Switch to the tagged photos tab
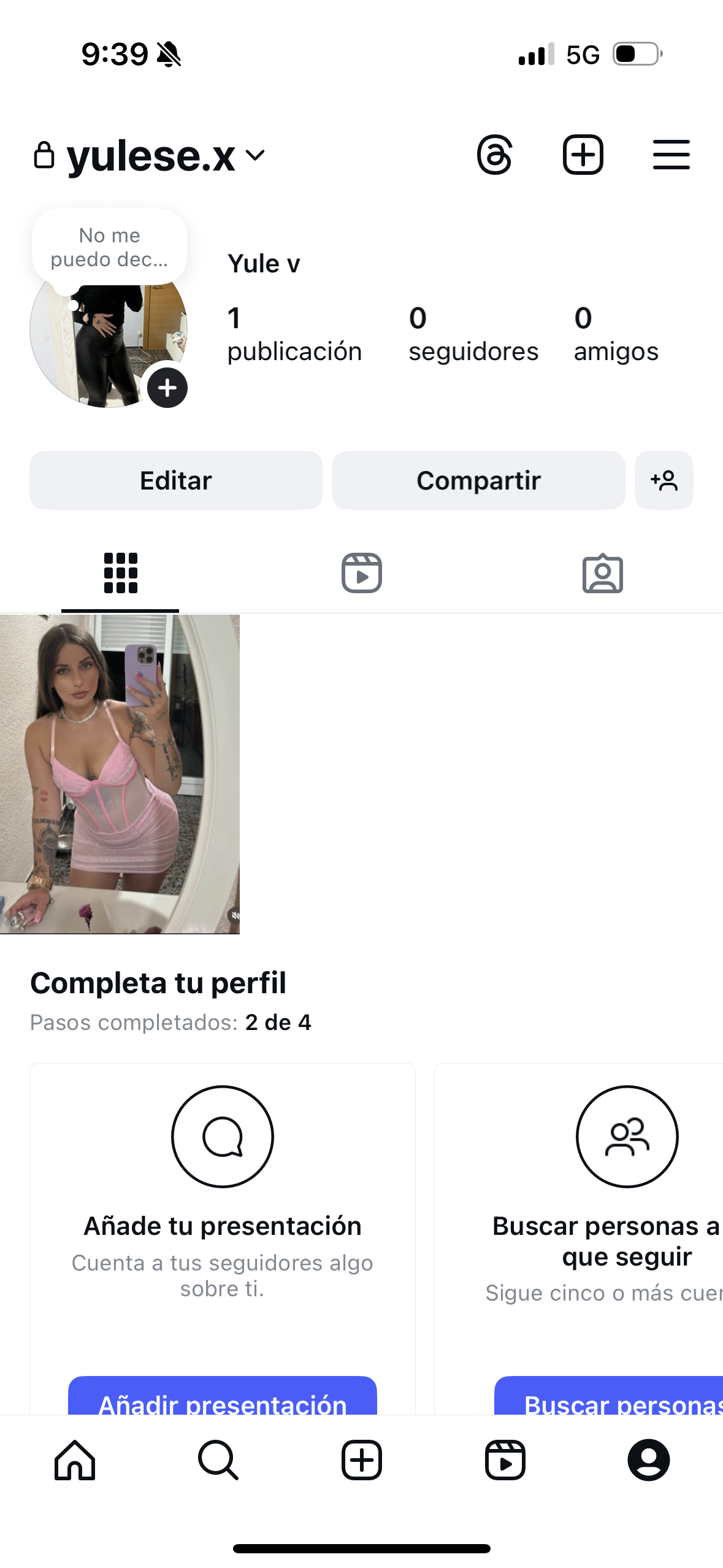Image resolution: width=723 pixels, height=1568 pixels. pos(602,574)
